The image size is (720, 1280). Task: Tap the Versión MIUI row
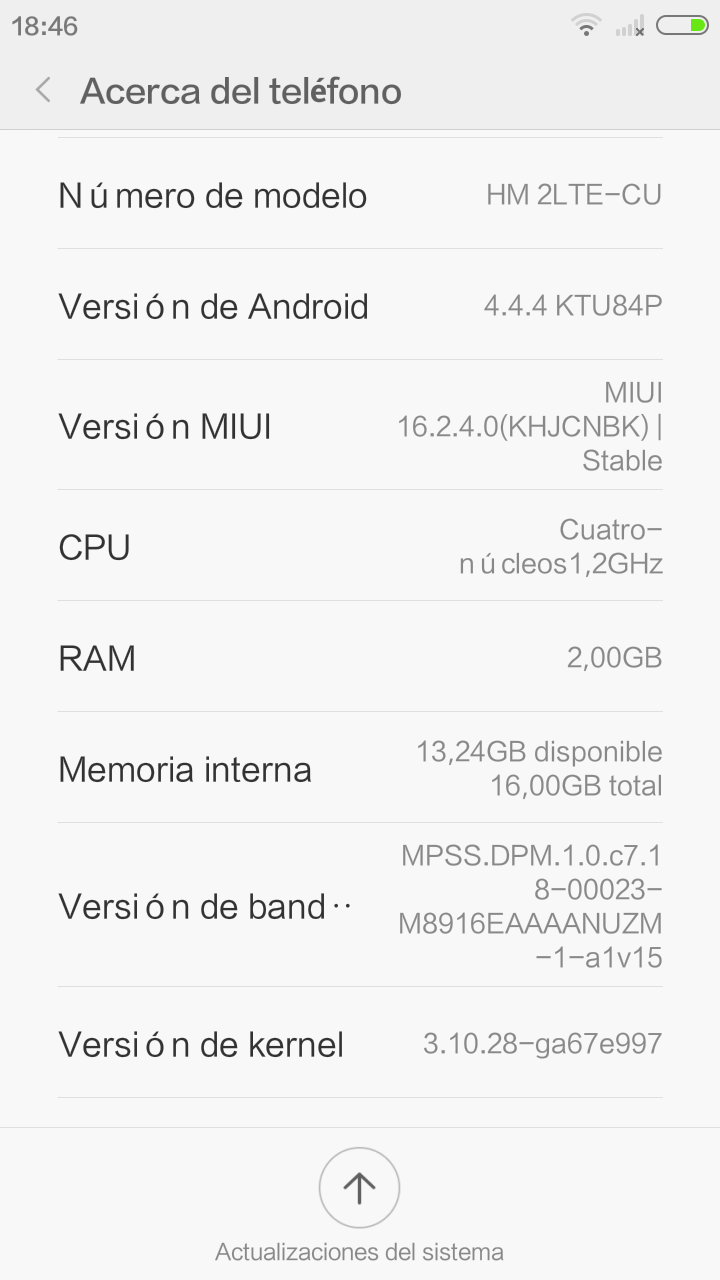[360, 425]
